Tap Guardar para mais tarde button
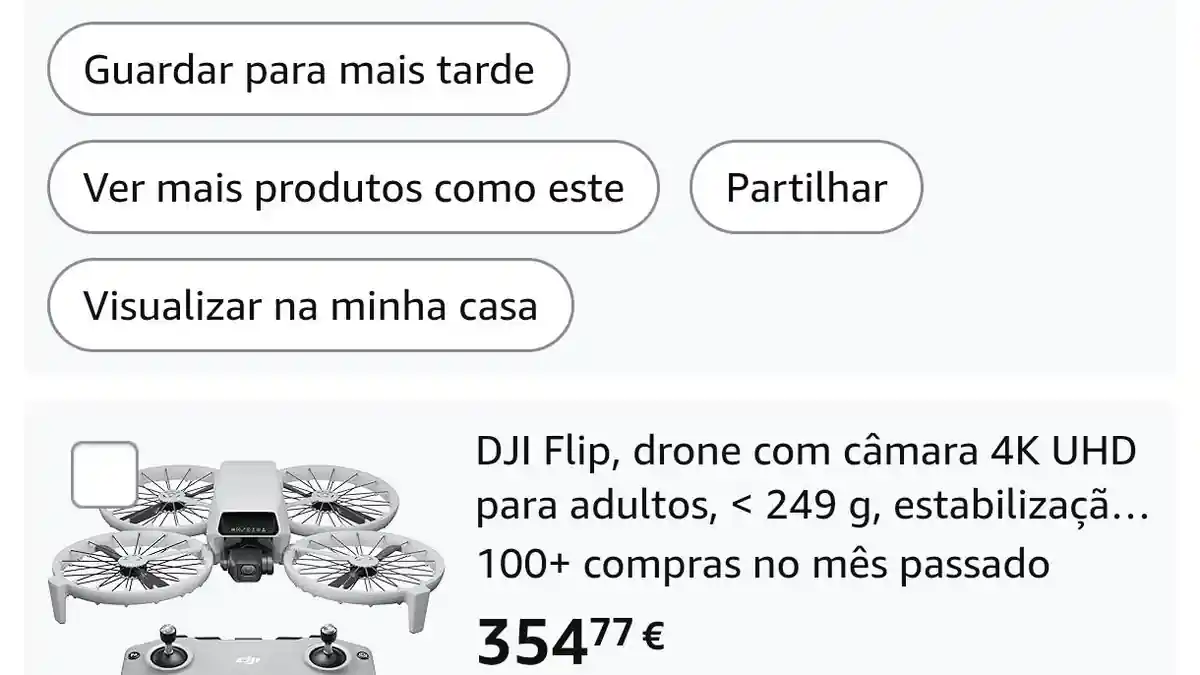Screen dimensions: 1200x675 click(x=308, y=70)
